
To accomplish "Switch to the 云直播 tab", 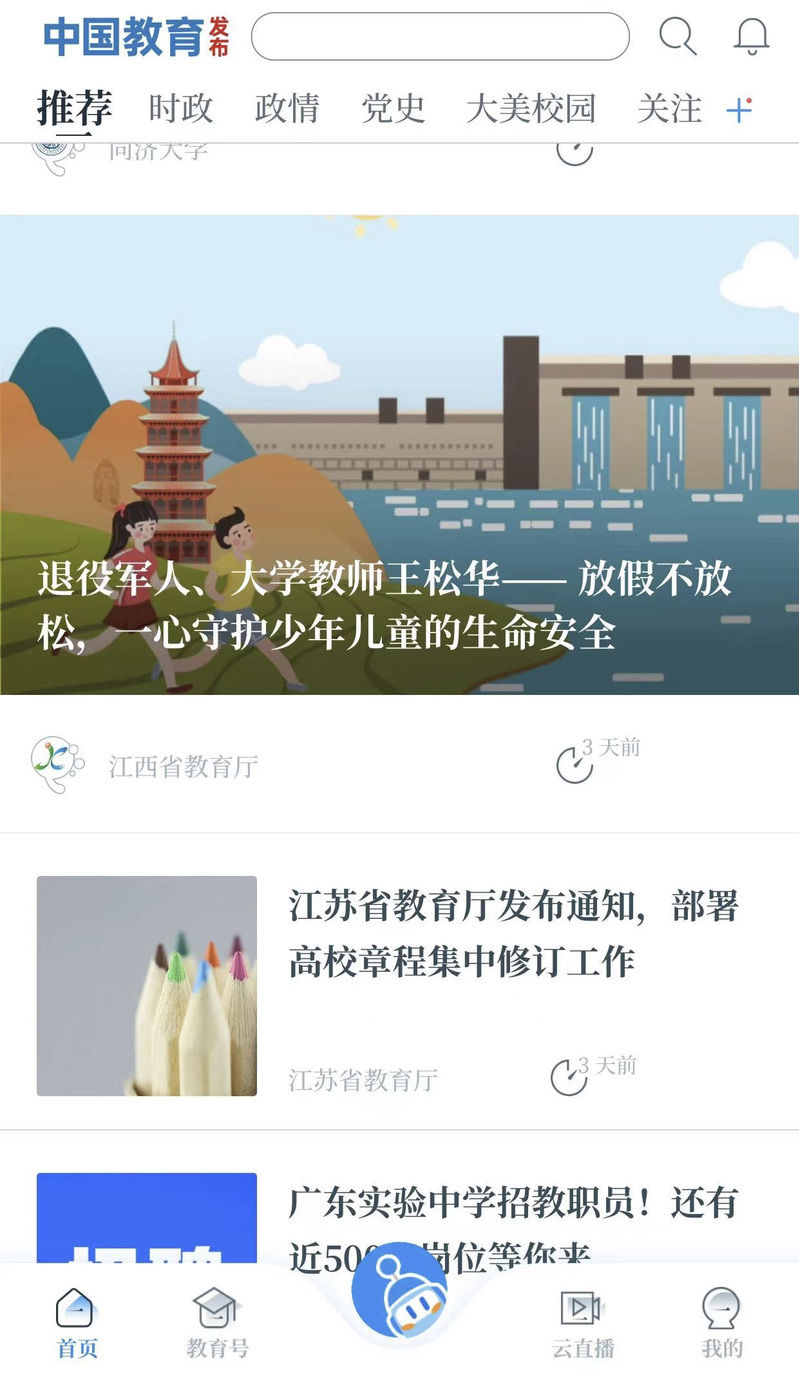I will pos(582,1323).
